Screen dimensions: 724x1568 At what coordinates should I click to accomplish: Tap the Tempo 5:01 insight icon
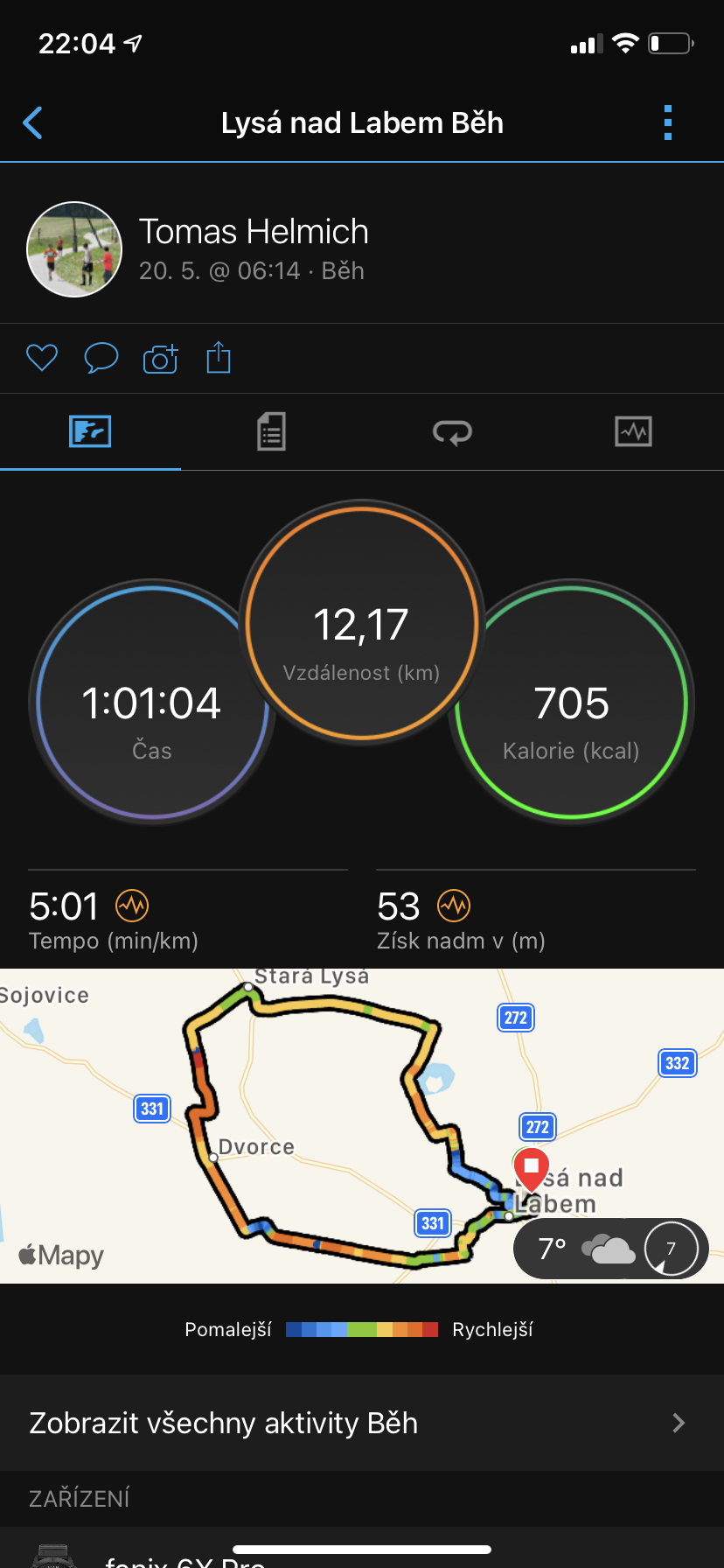(133, 906)
